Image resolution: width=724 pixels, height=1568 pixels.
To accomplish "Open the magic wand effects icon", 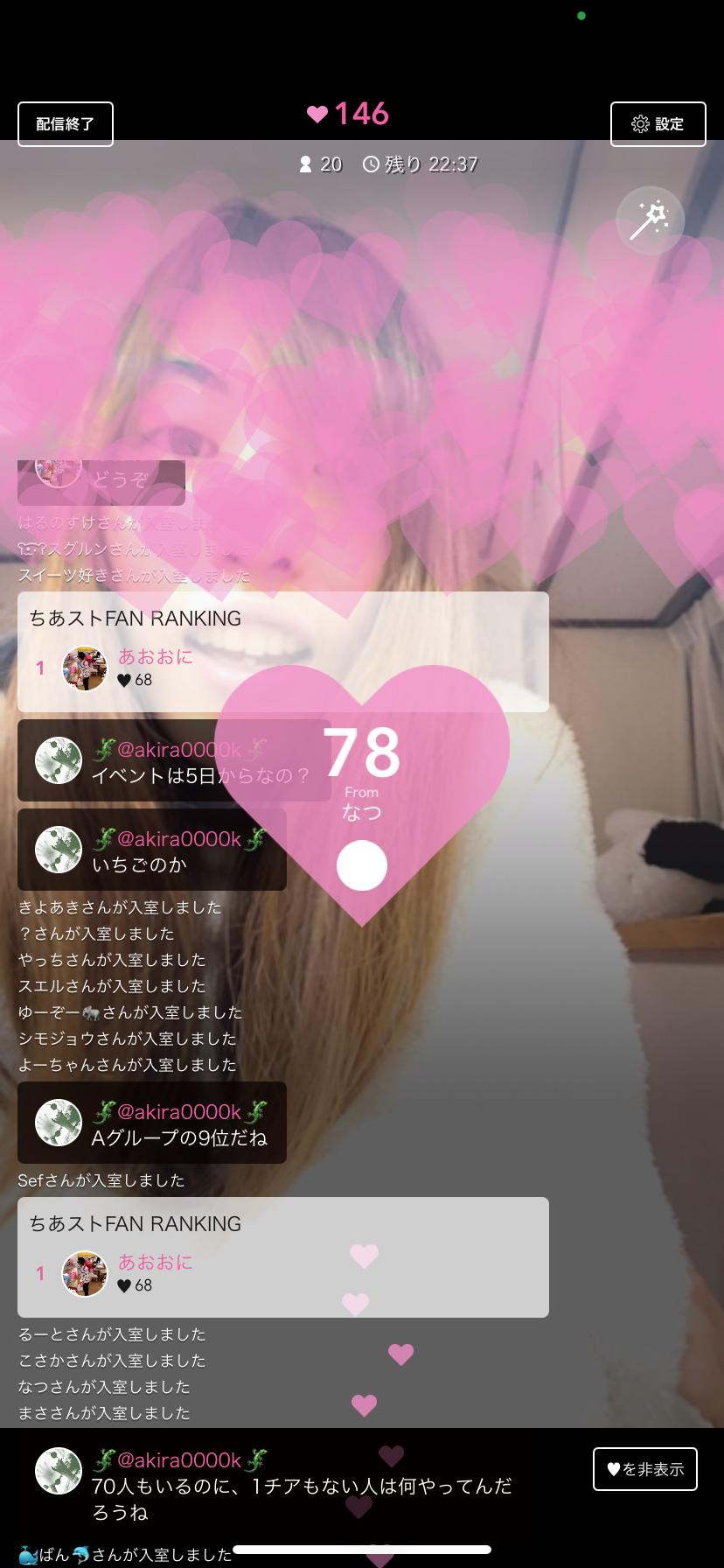I will [650, 220].
